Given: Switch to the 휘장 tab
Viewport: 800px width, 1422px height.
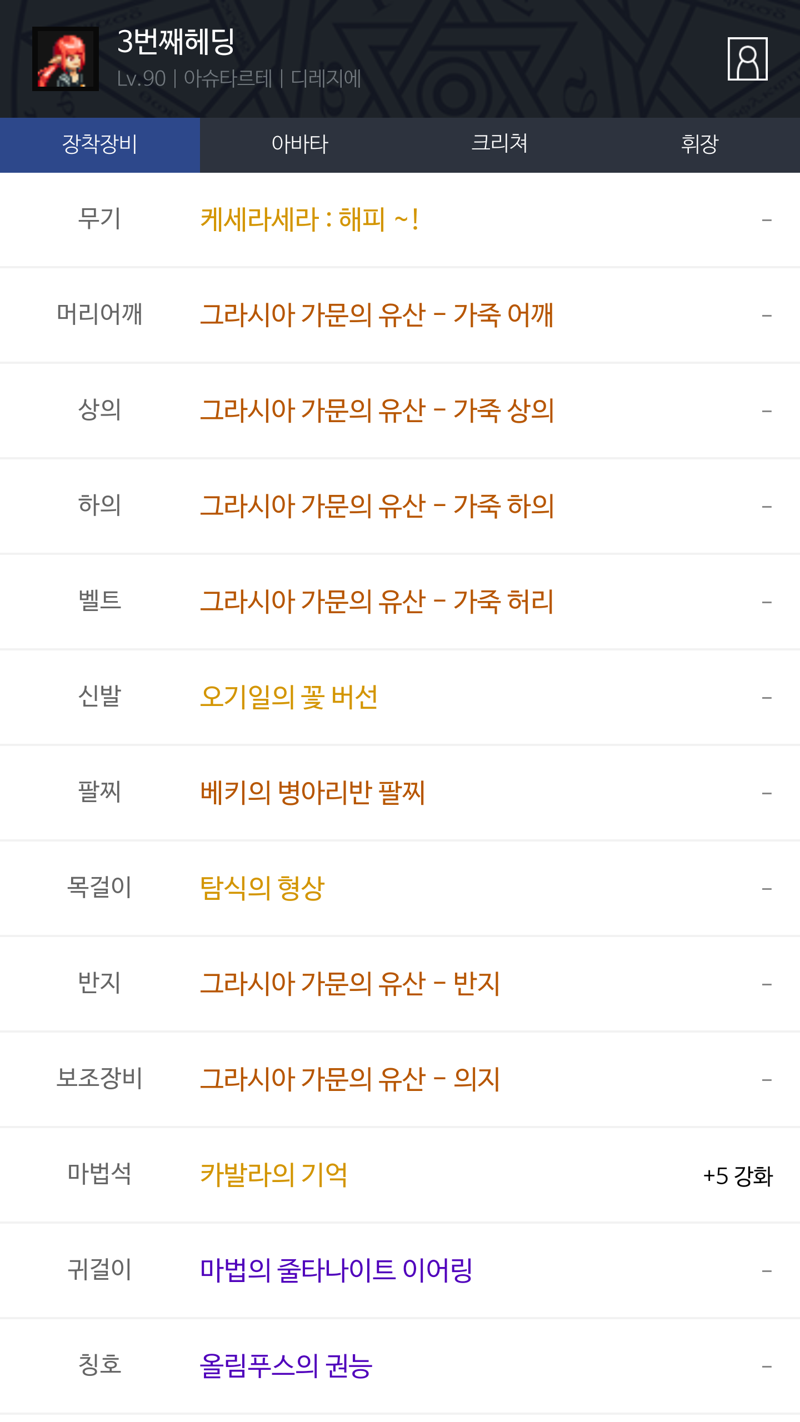Looking at the screenshot, I should pyautogui.click(x=700, y=144).
